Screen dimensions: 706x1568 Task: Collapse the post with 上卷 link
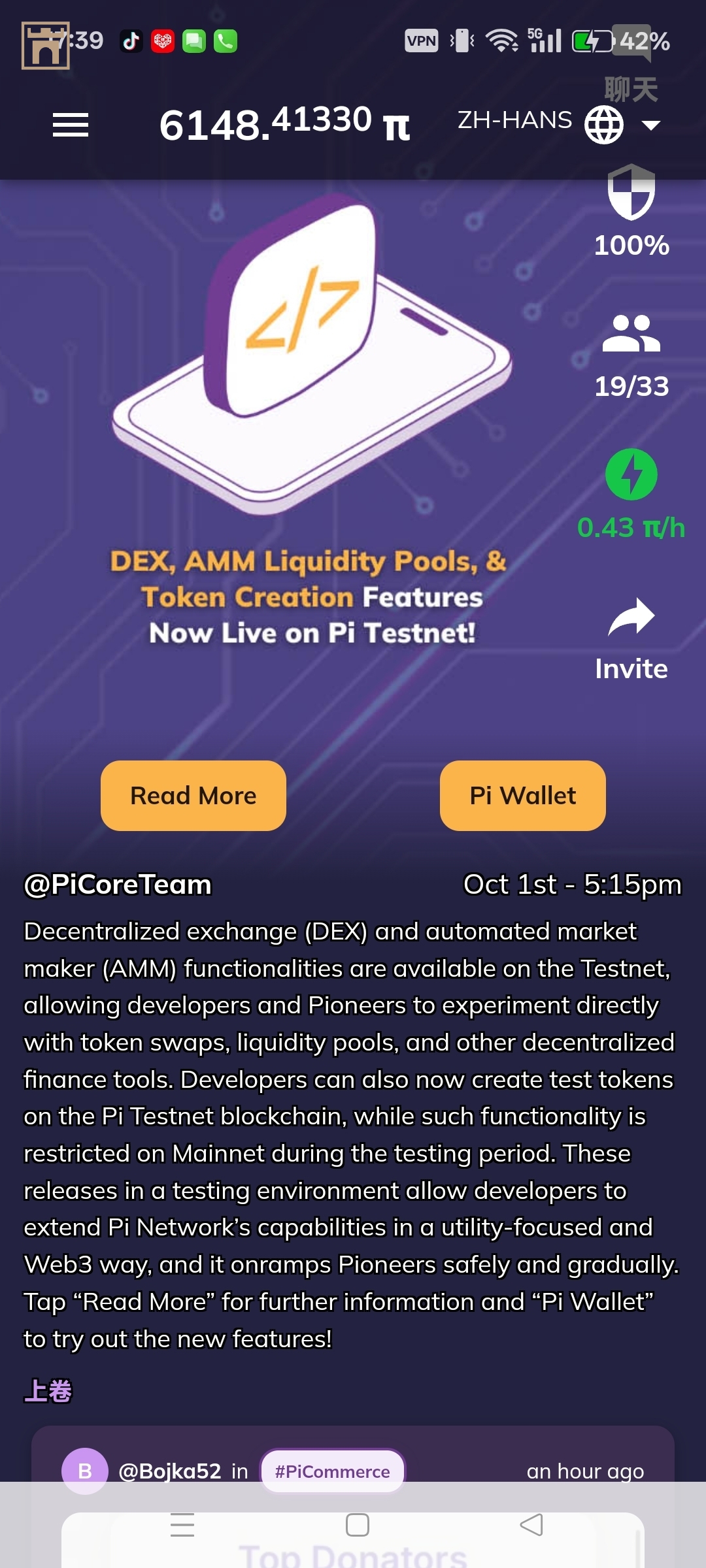click(48, 1391)
